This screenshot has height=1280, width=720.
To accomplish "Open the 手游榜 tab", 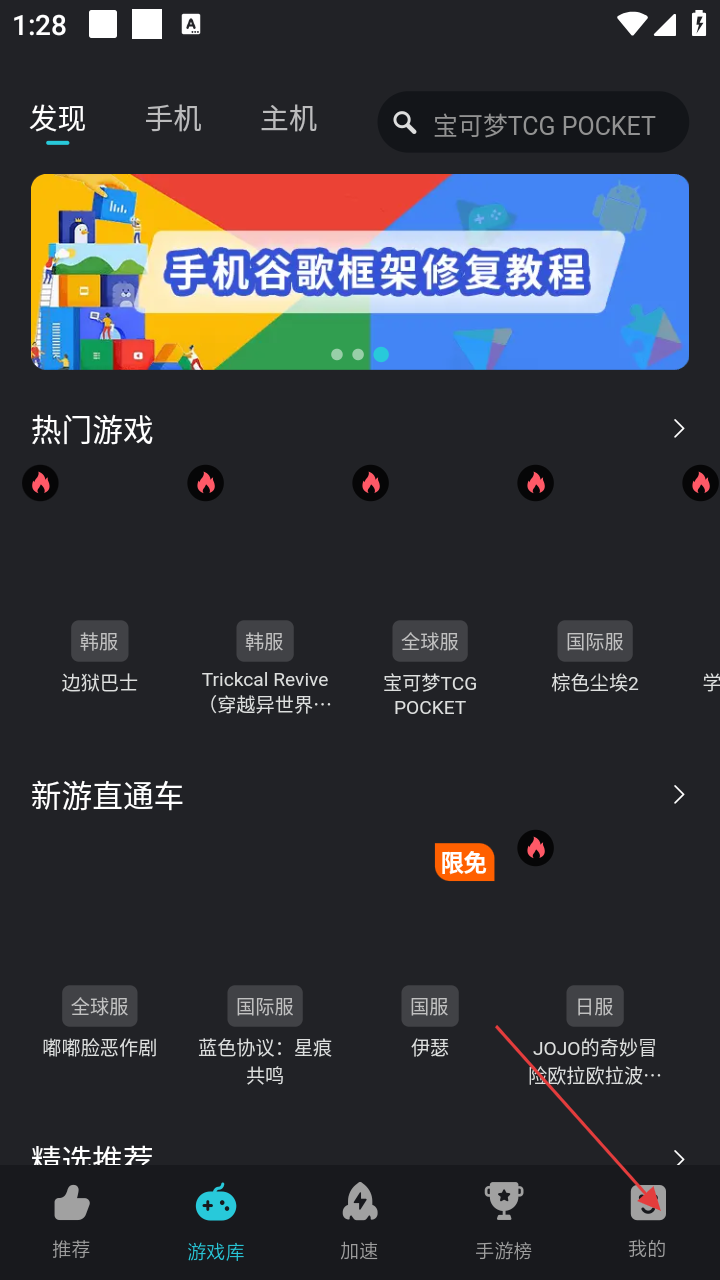I will click(503, 1220).
